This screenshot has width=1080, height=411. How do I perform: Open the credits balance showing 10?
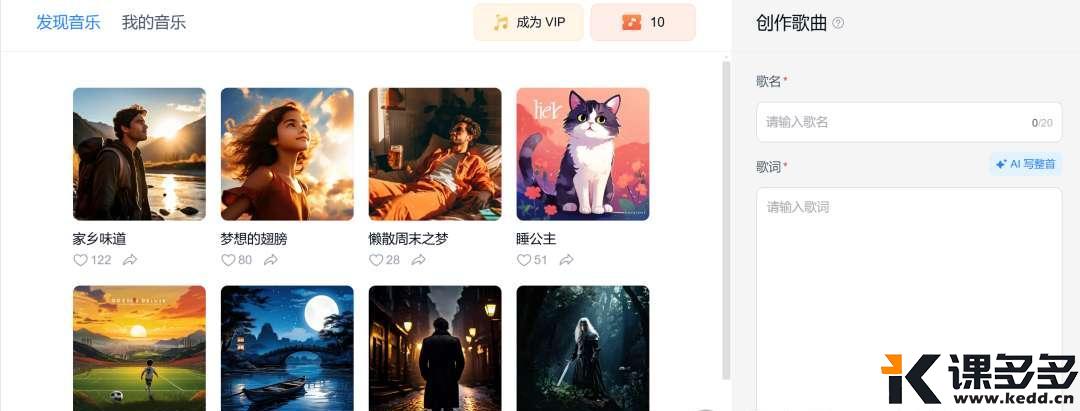click(642, 22)
